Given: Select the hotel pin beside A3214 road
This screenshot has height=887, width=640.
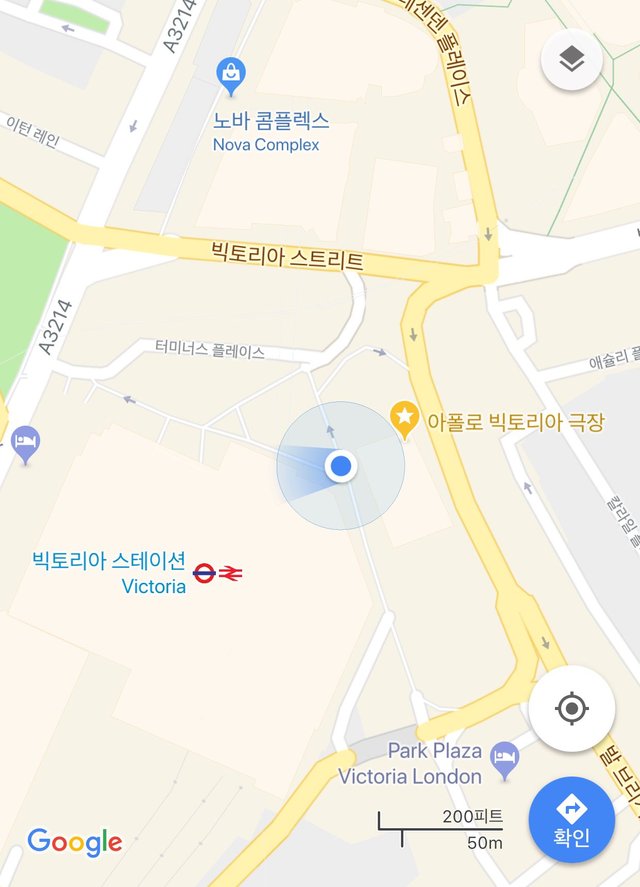Looking at the screenshot, I should pyautogui.click(x=25, y=444).
